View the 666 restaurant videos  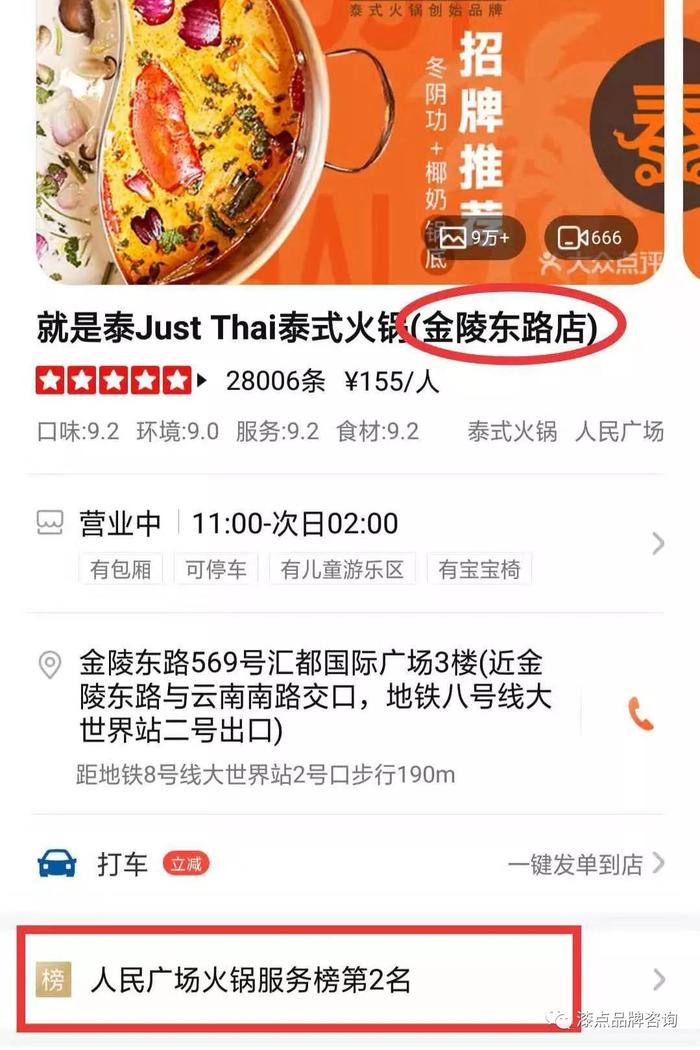(591, 238)
